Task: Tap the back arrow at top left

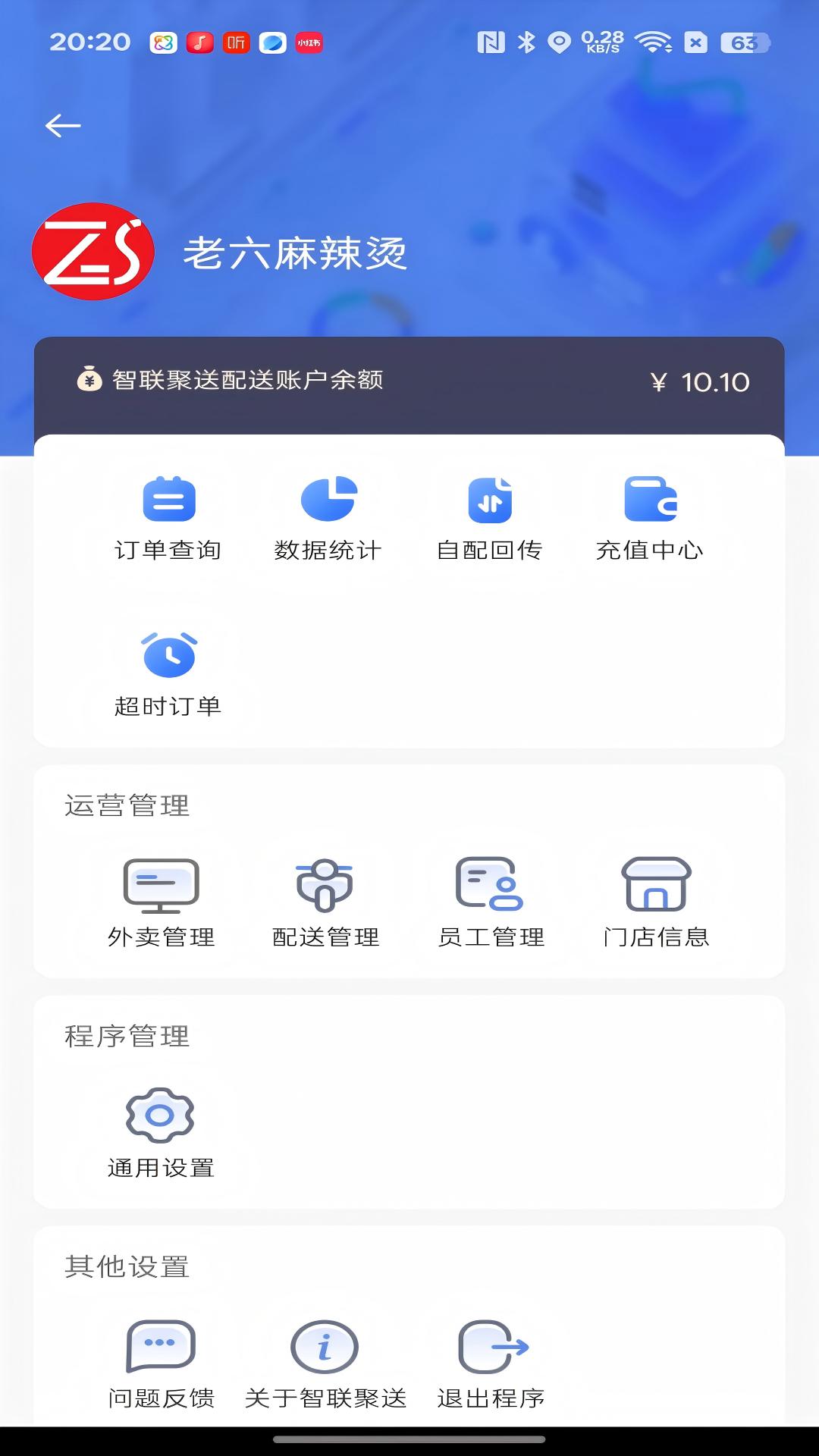Action: click(63, 124)
